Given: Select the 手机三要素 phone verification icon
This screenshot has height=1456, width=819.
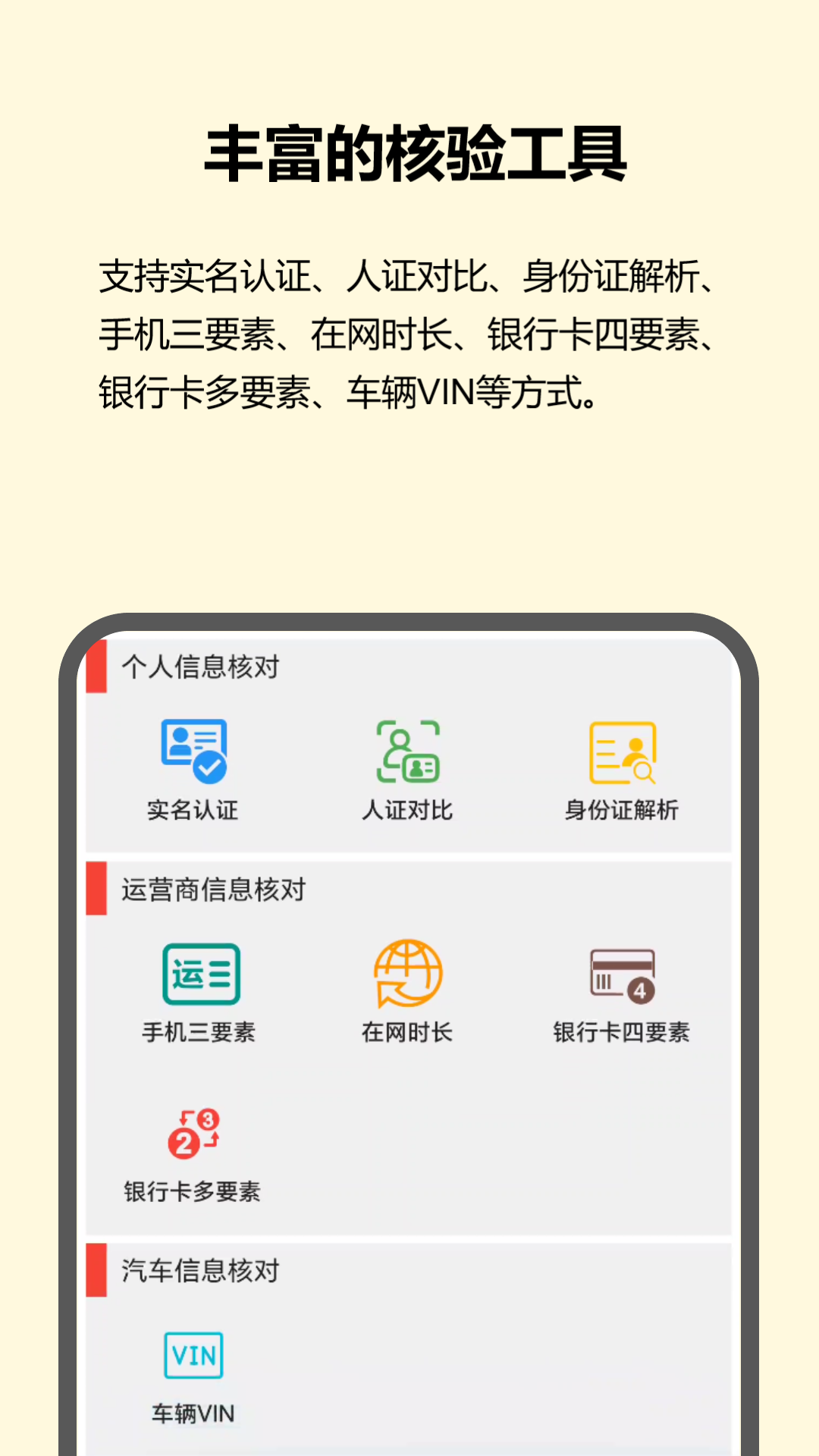Looking at the screenshot, I should pyautogui.click(x=201, y=973).
